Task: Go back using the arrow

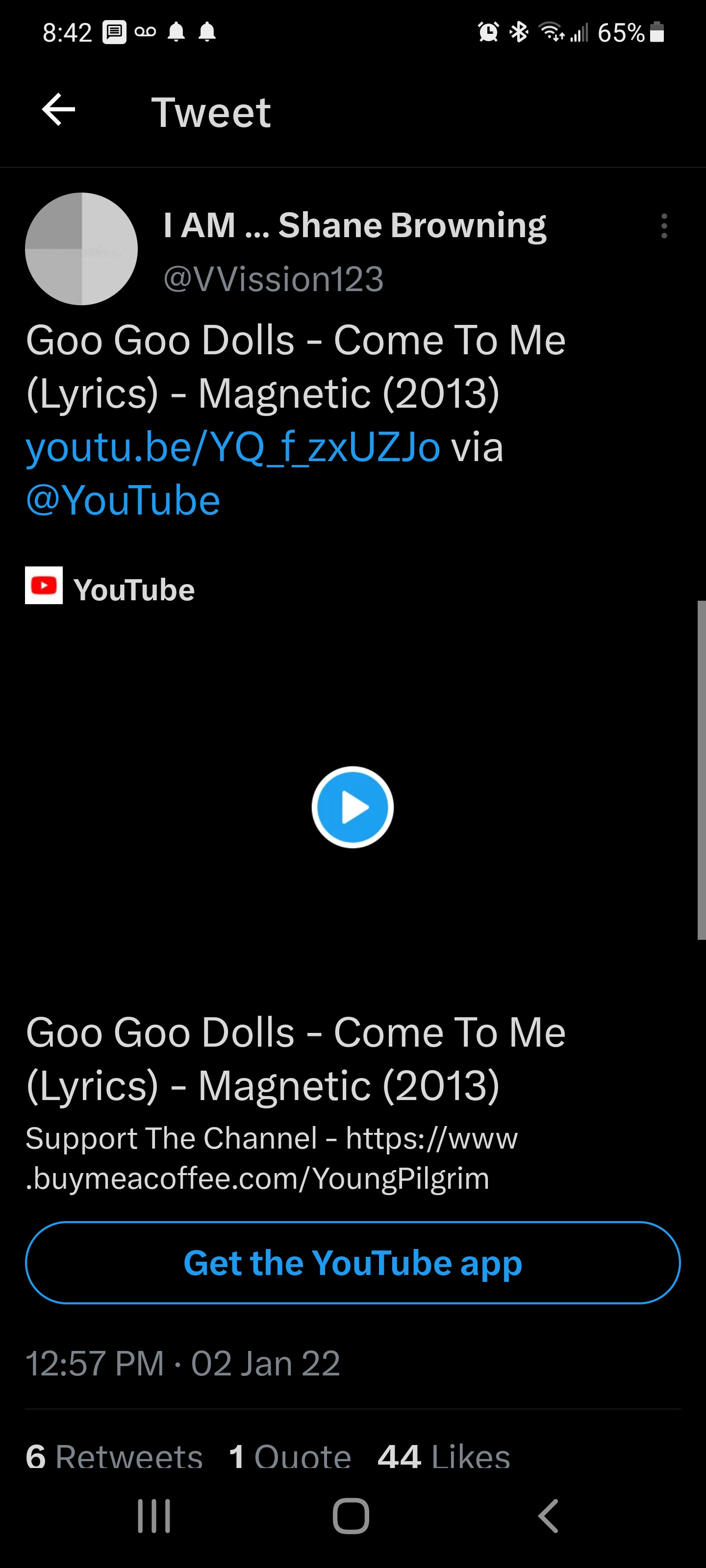Action: pos(58,110)
